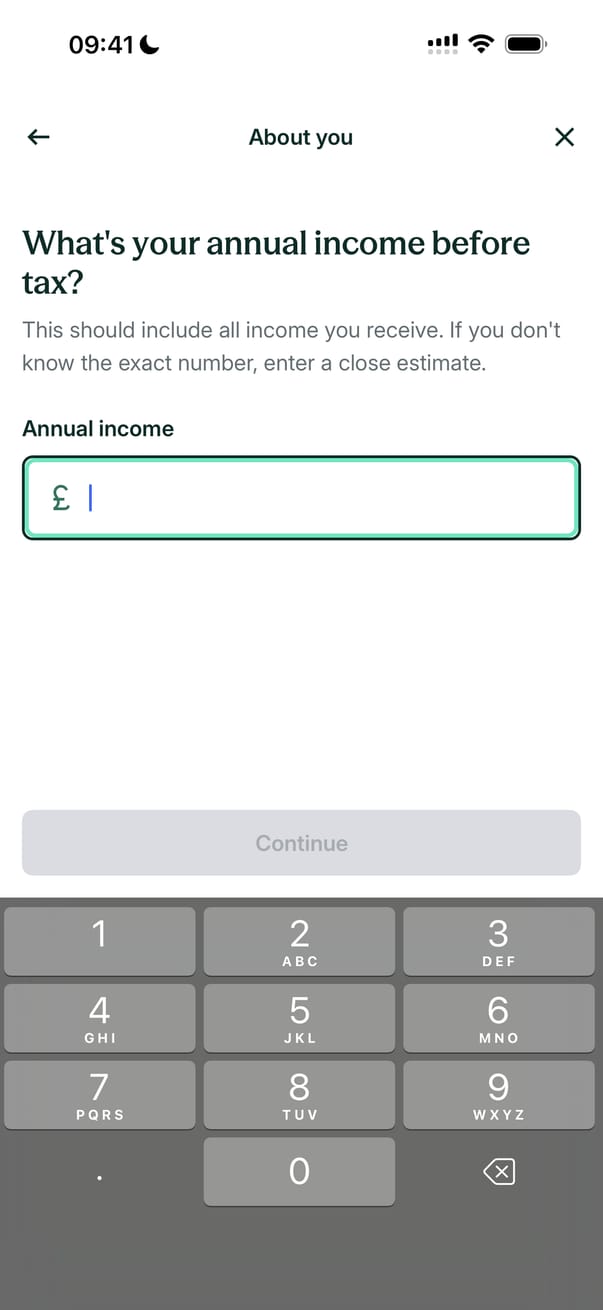This screenshot has height=1310, width=603.
Task: Type digit 1 on keypad
Action: [x=99, y=941]
